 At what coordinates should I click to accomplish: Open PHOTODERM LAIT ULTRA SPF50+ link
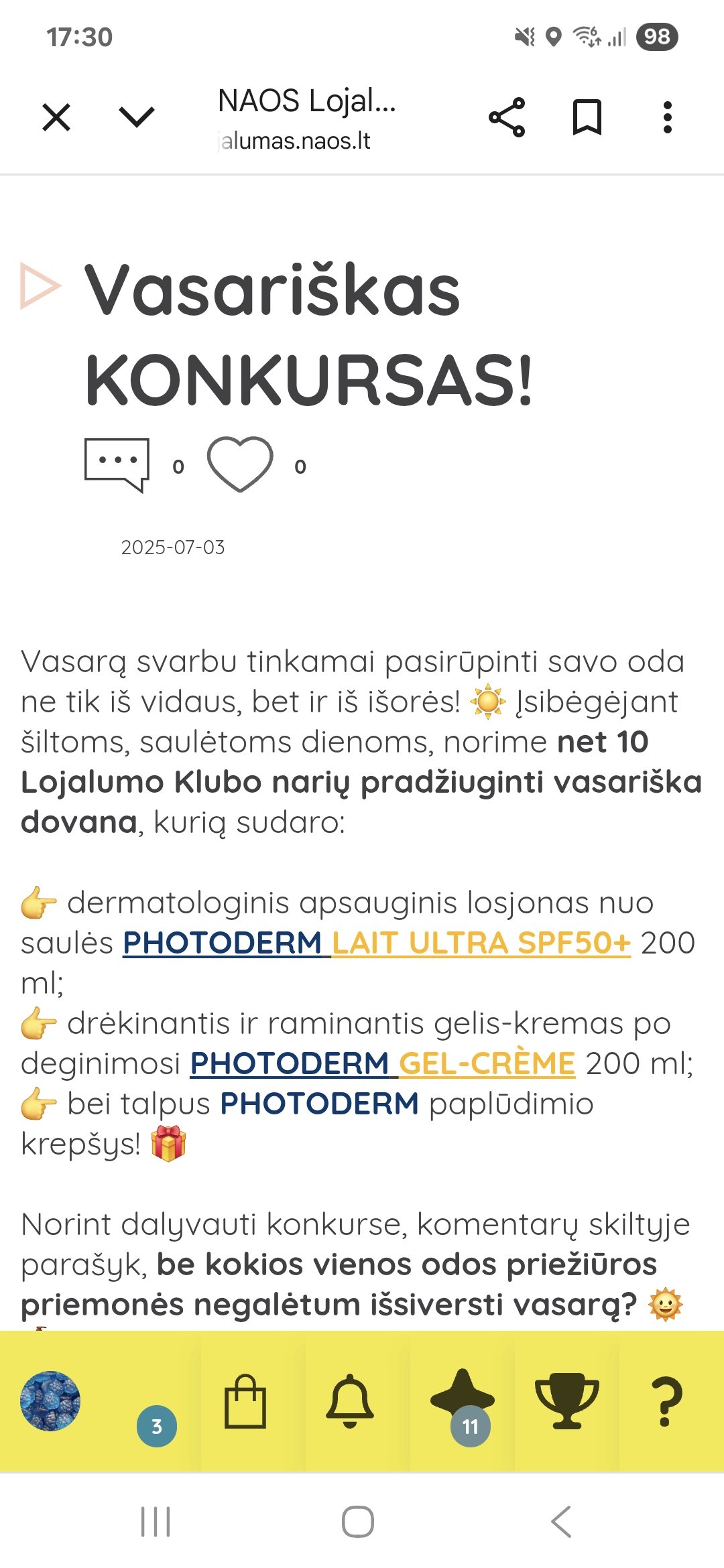pos(377,943)
